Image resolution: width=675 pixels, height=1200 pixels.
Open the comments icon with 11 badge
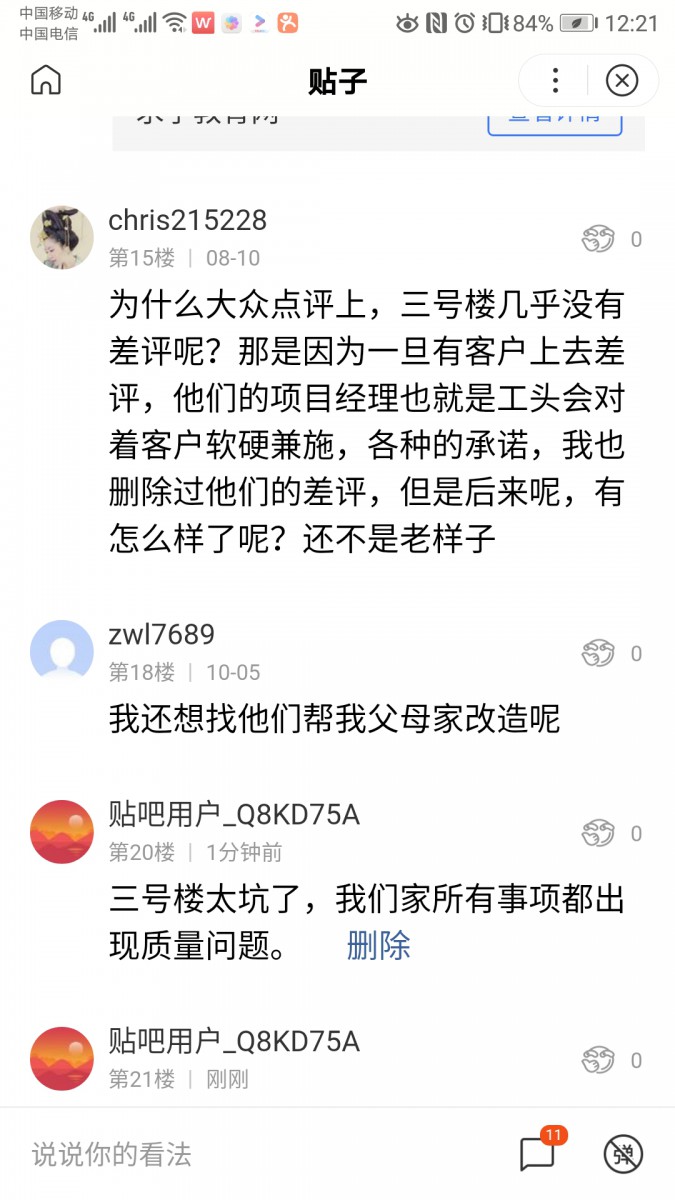click(538, 1154)
